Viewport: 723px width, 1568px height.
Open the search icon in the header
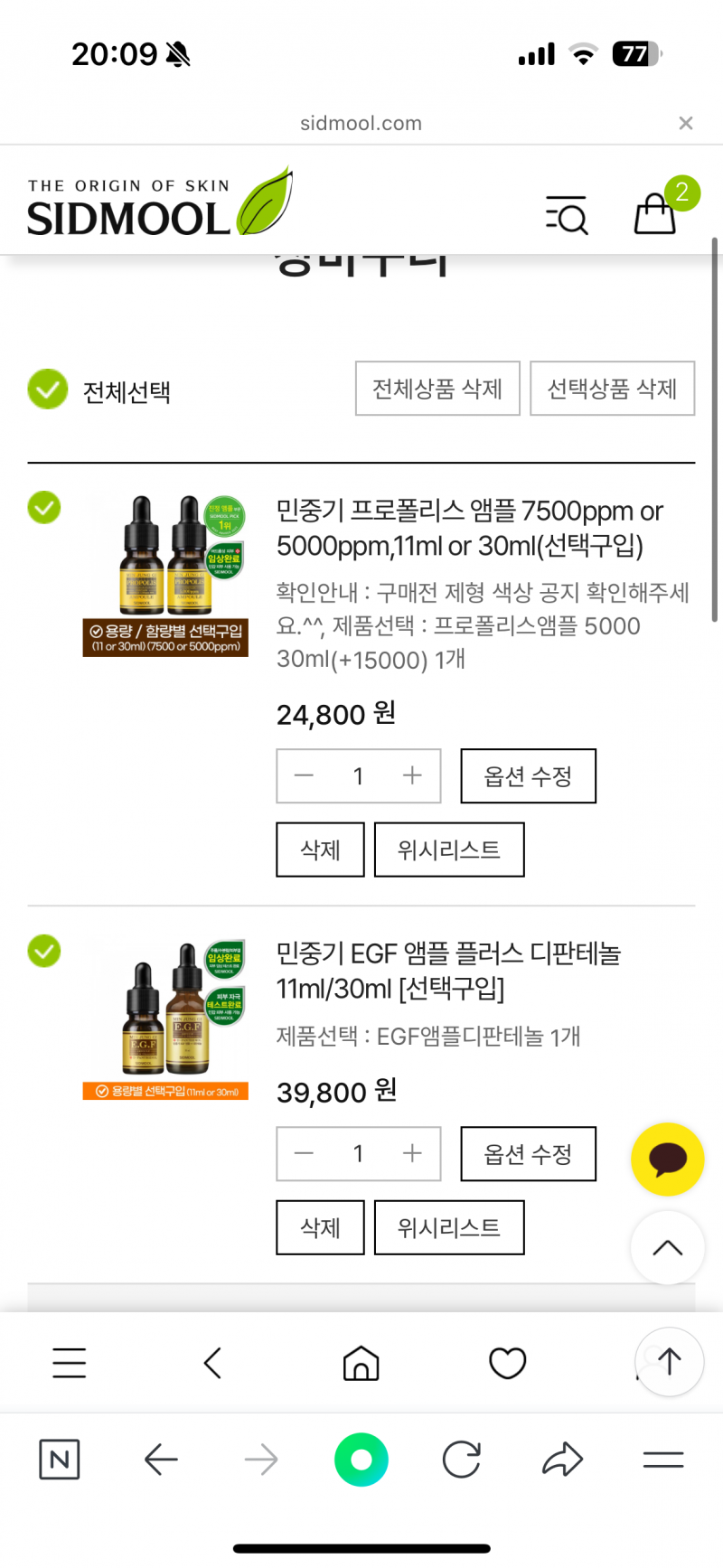[567, 216]
